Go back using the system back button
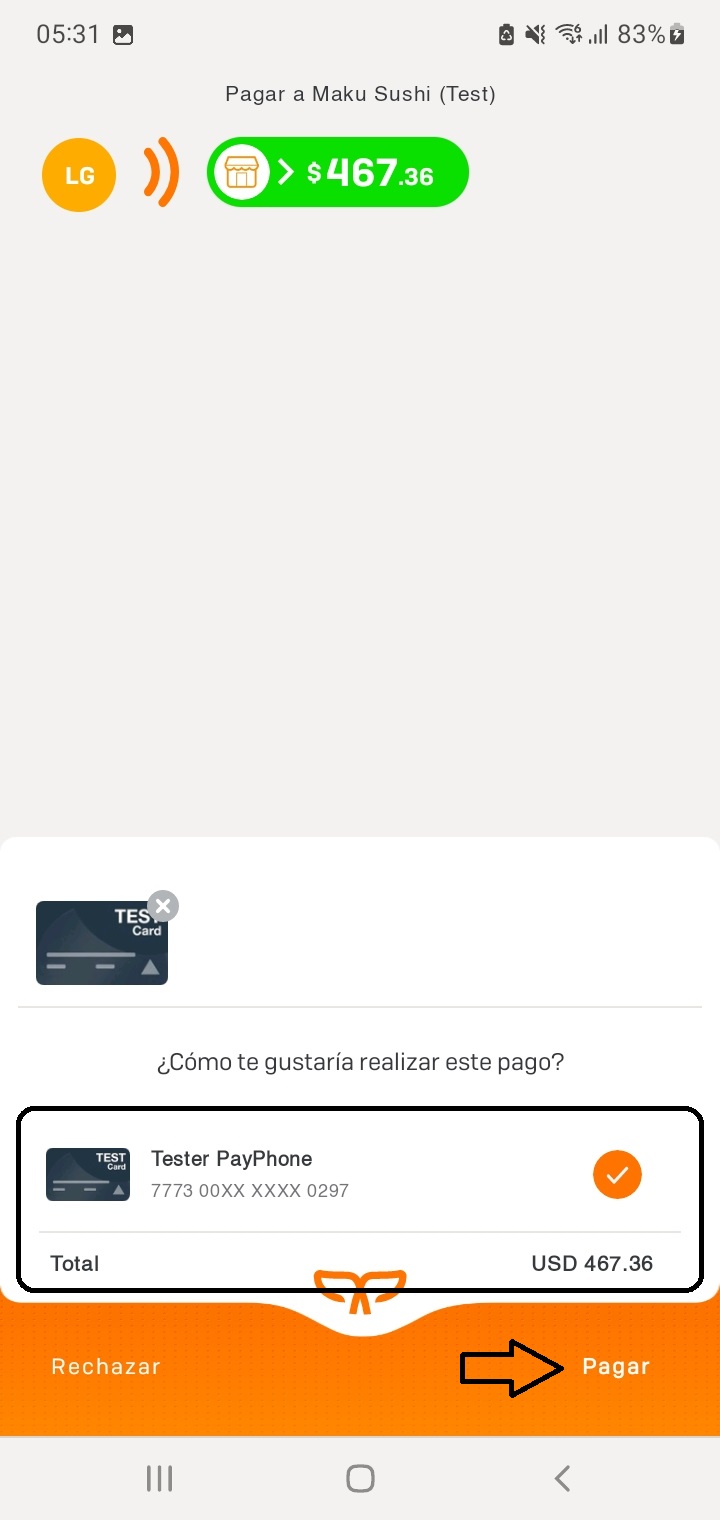The width and height of the screenshot is (720, 1520). pos(562,1478)
